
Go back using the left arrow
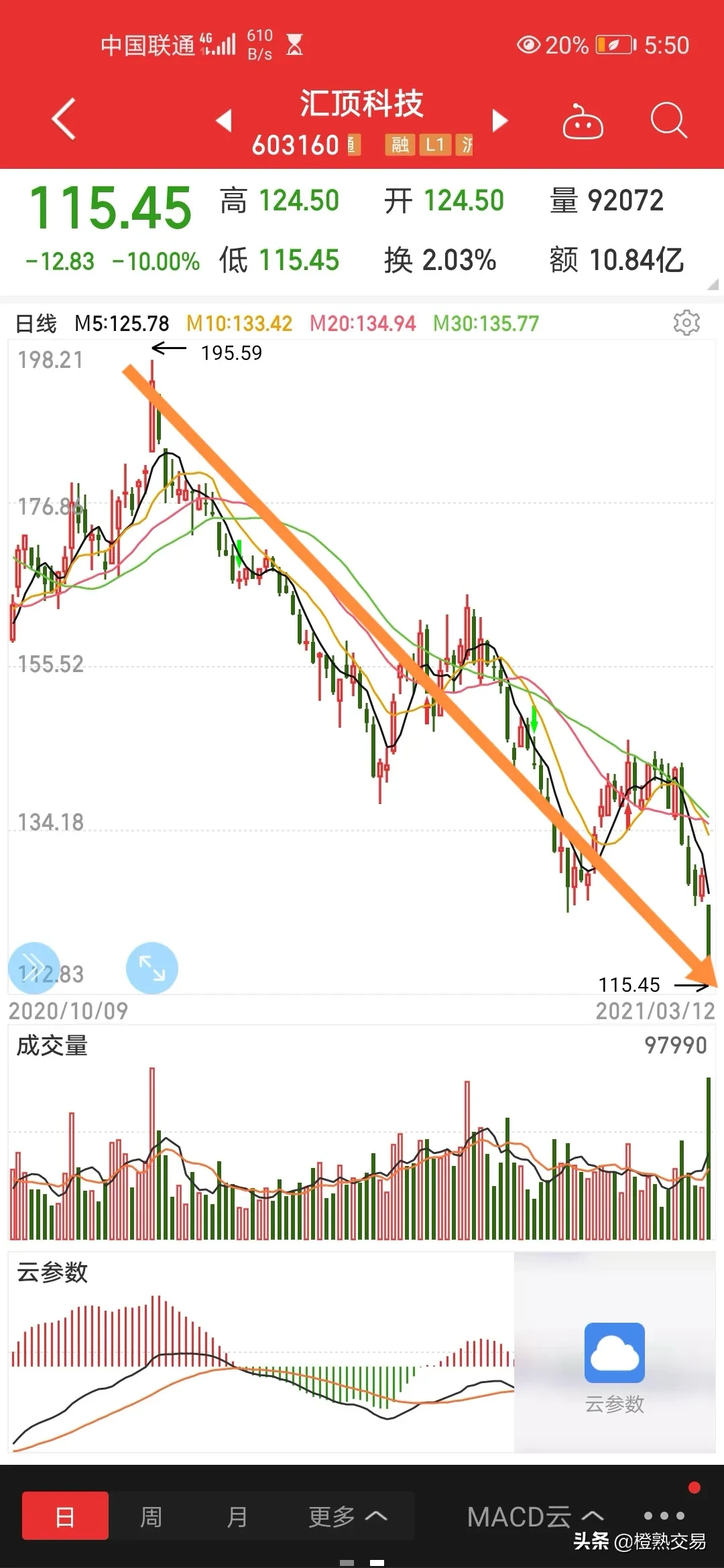pyautogui.click(x=64, y=119)
